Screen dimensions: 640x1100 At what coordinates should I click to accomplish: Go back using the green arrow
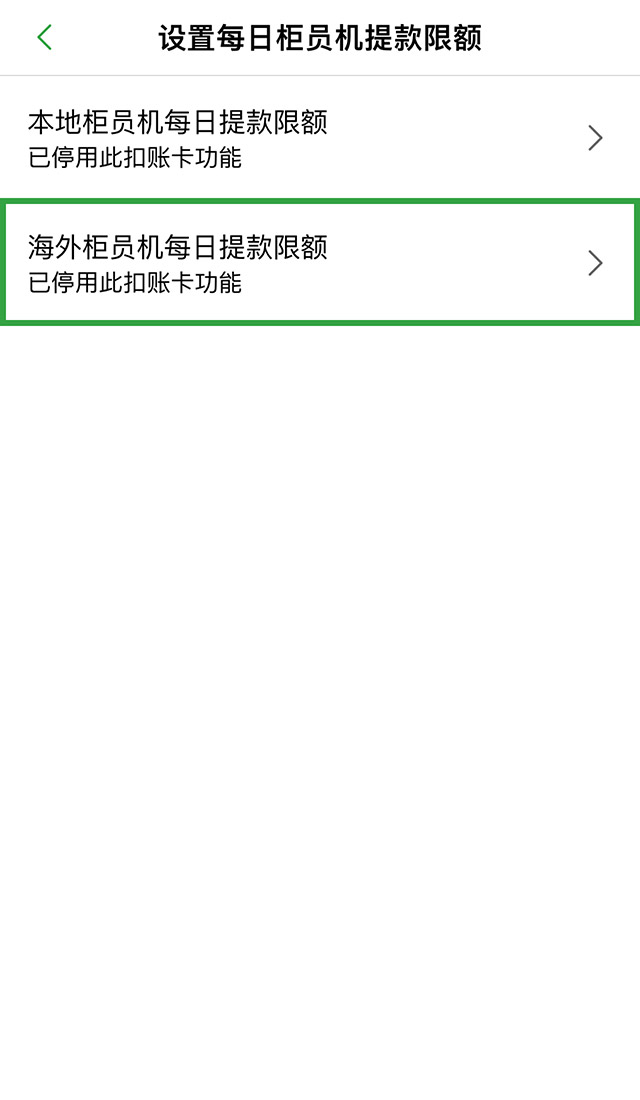pyautogui.click(x=44, y=38)
